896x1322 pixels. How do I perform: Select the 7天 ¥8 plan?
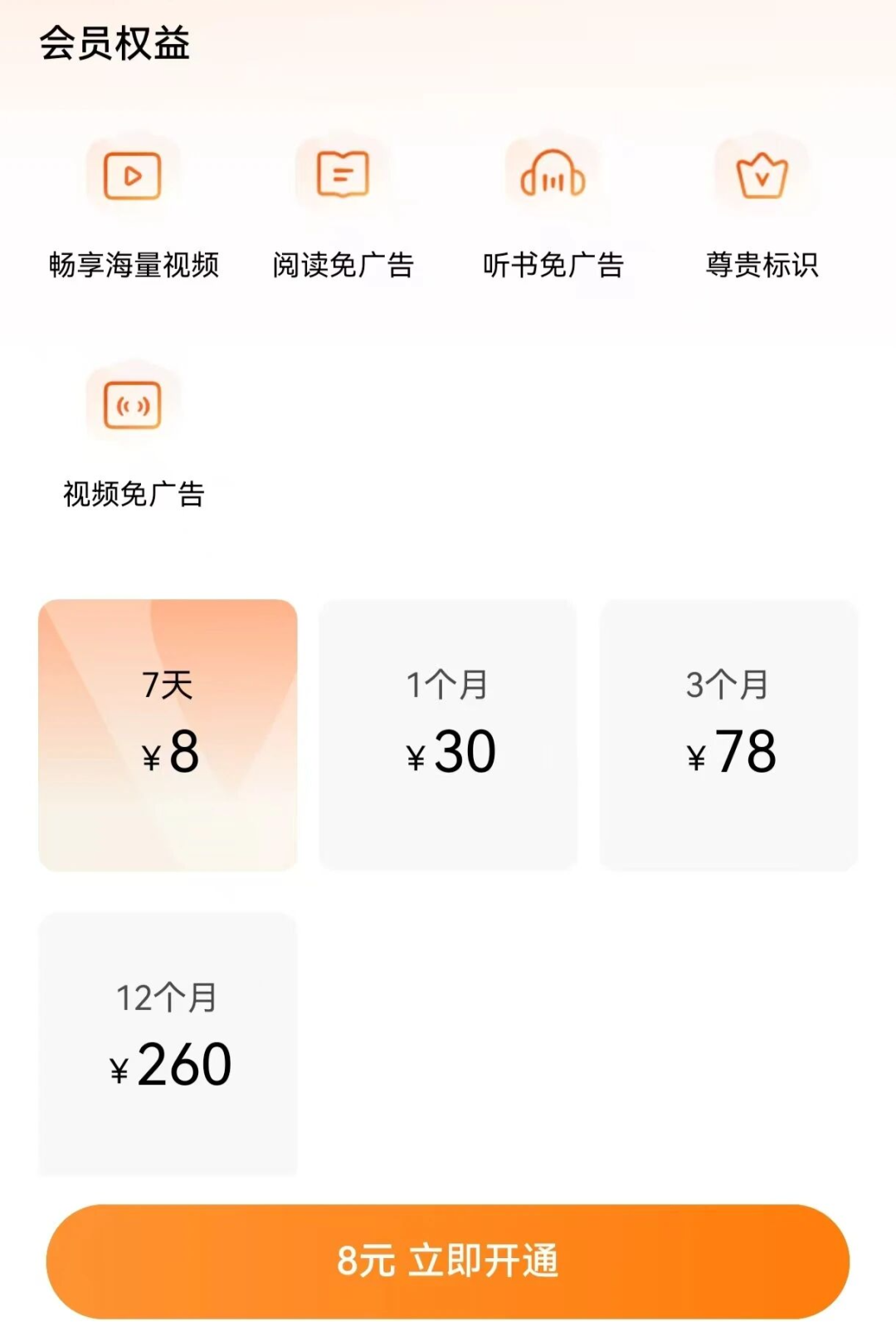click(x=168, y=734)
